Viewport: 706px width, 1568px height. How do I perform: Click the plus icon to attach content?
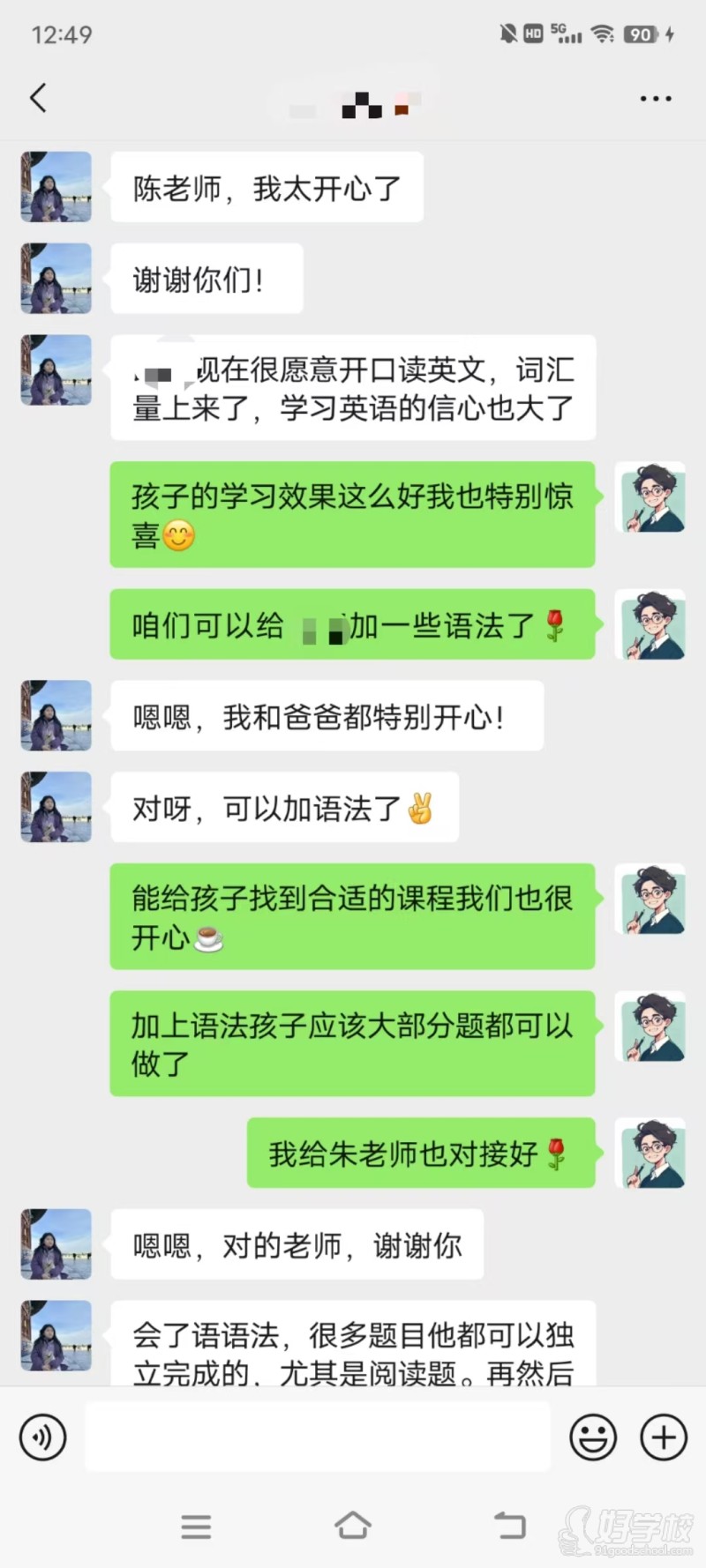663,1436
